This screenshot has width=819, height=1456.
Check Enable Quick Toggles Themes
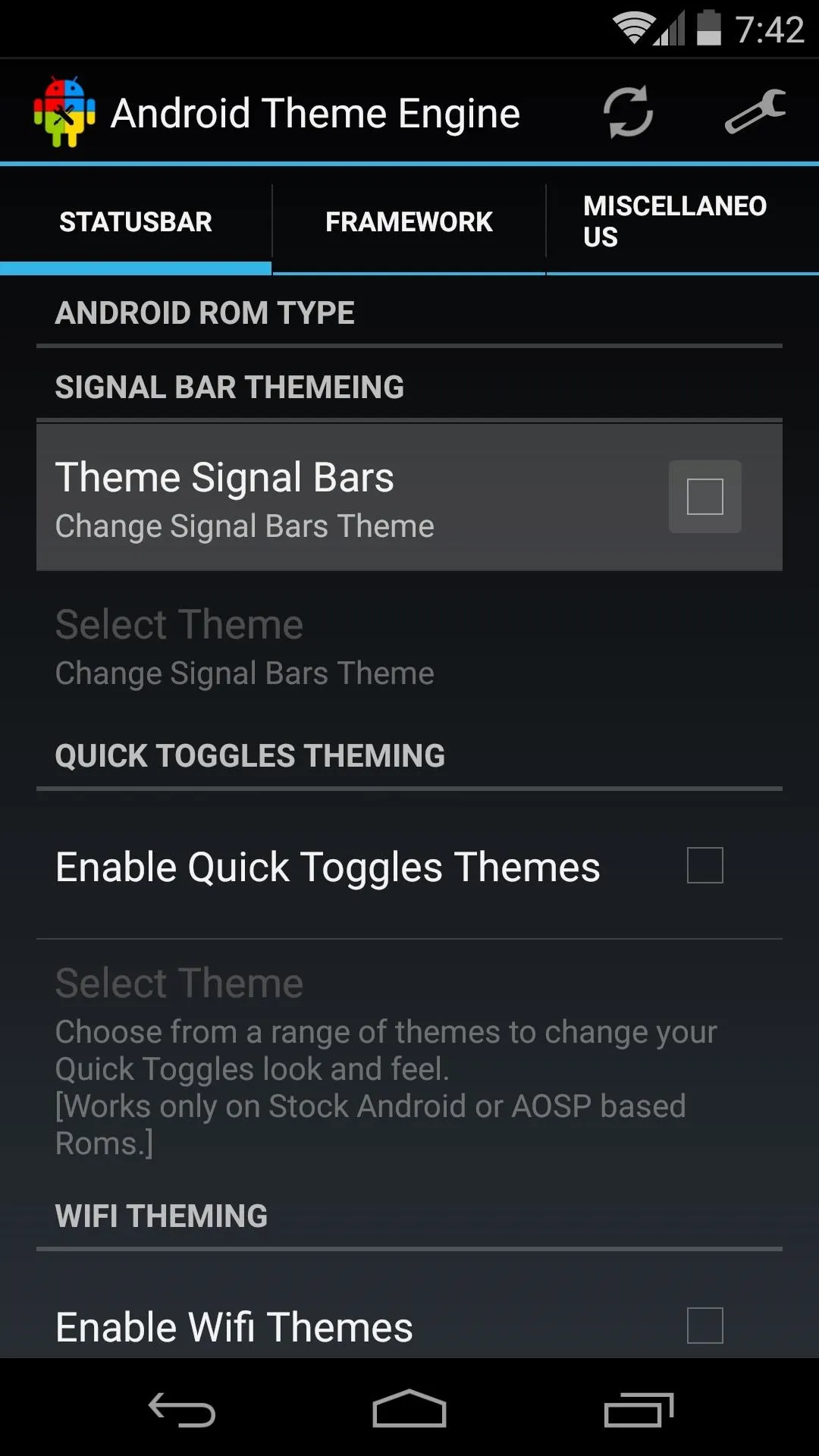point(705,865)
